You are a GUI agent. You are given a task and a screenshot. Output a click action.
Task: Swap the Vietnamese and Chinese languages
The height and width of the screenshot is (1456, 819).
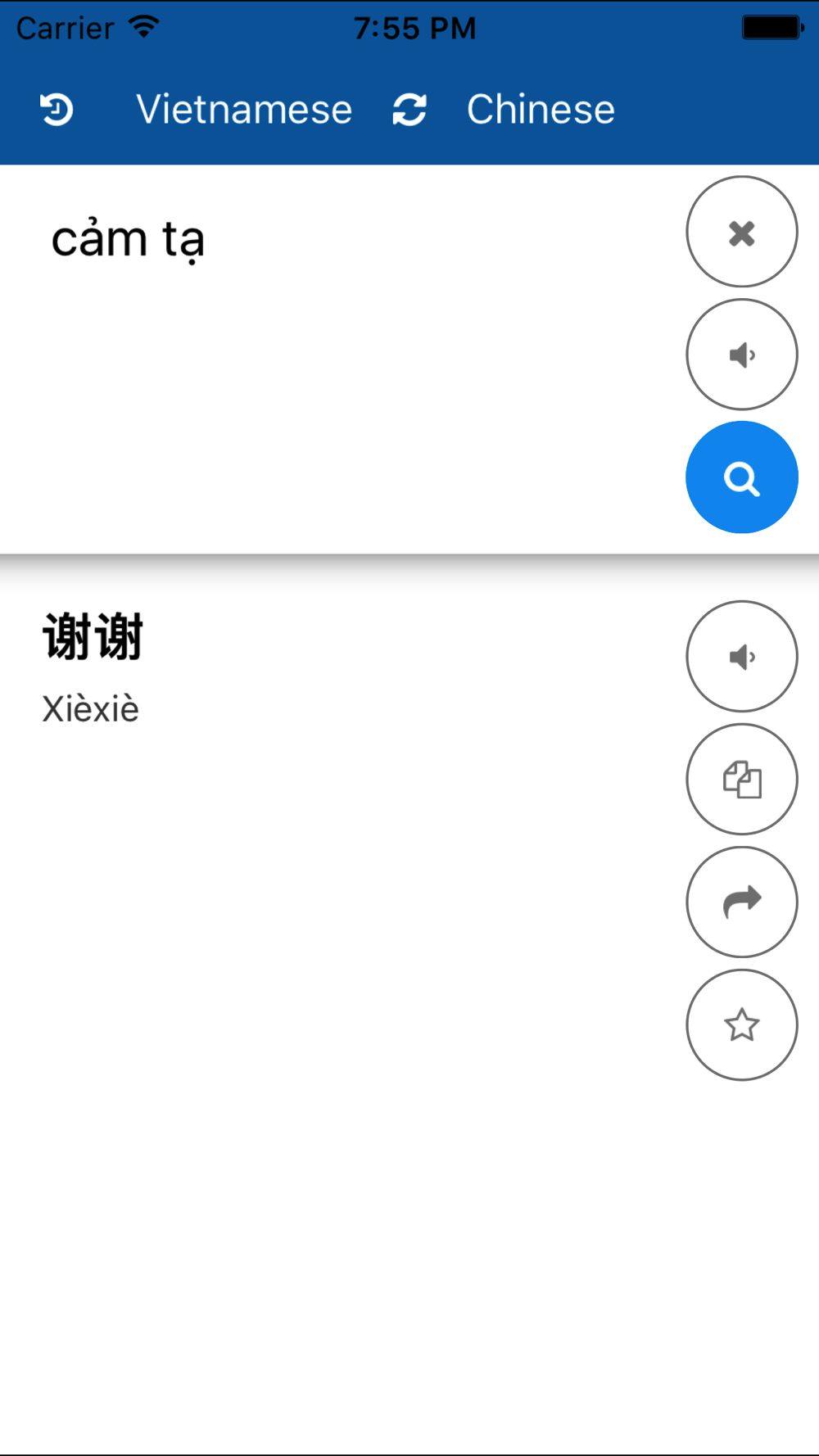pos(409,110)
